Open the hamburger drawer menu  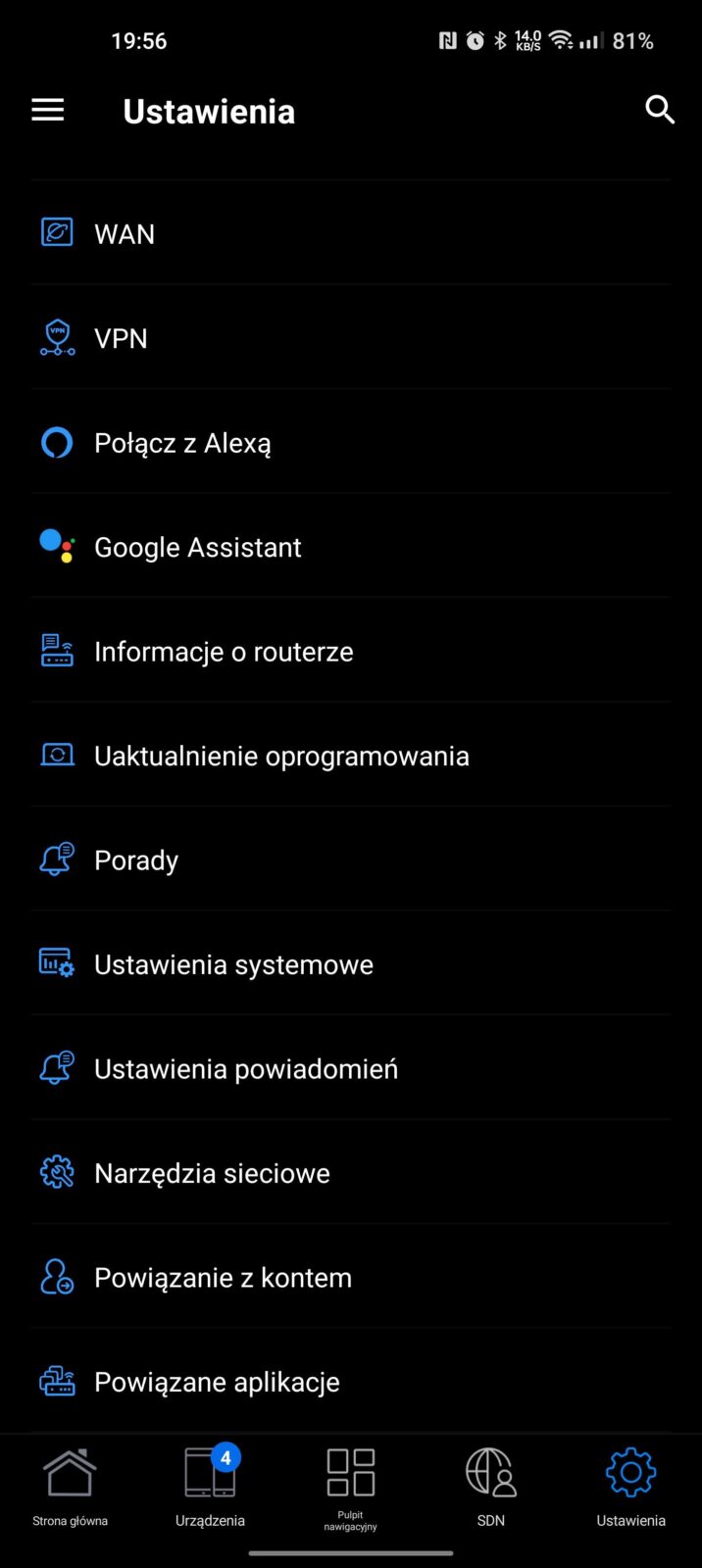click(47, 111)
